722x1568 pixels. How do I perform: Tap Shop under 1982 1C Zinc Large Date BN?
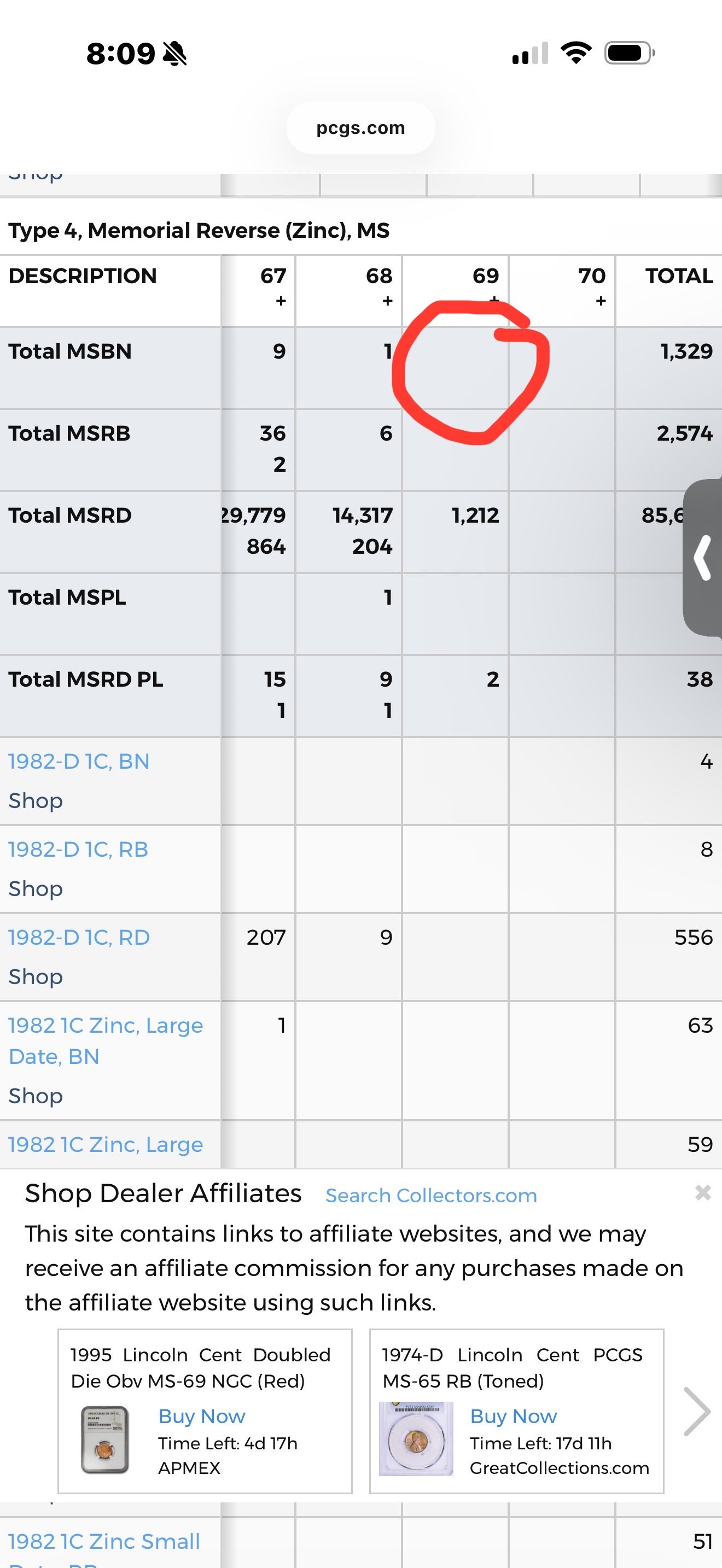coord(36,1096)
